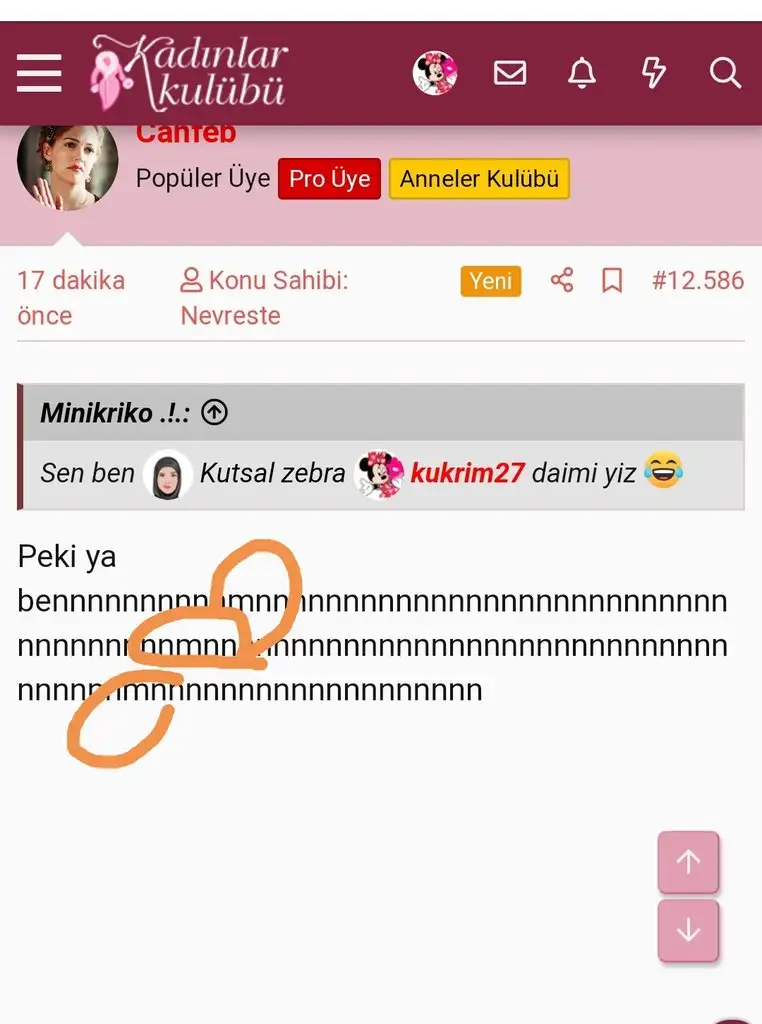This screenshot has height=1024, width=762.
Task: Open the lightning what's new icon
Action: click(653, 73)
